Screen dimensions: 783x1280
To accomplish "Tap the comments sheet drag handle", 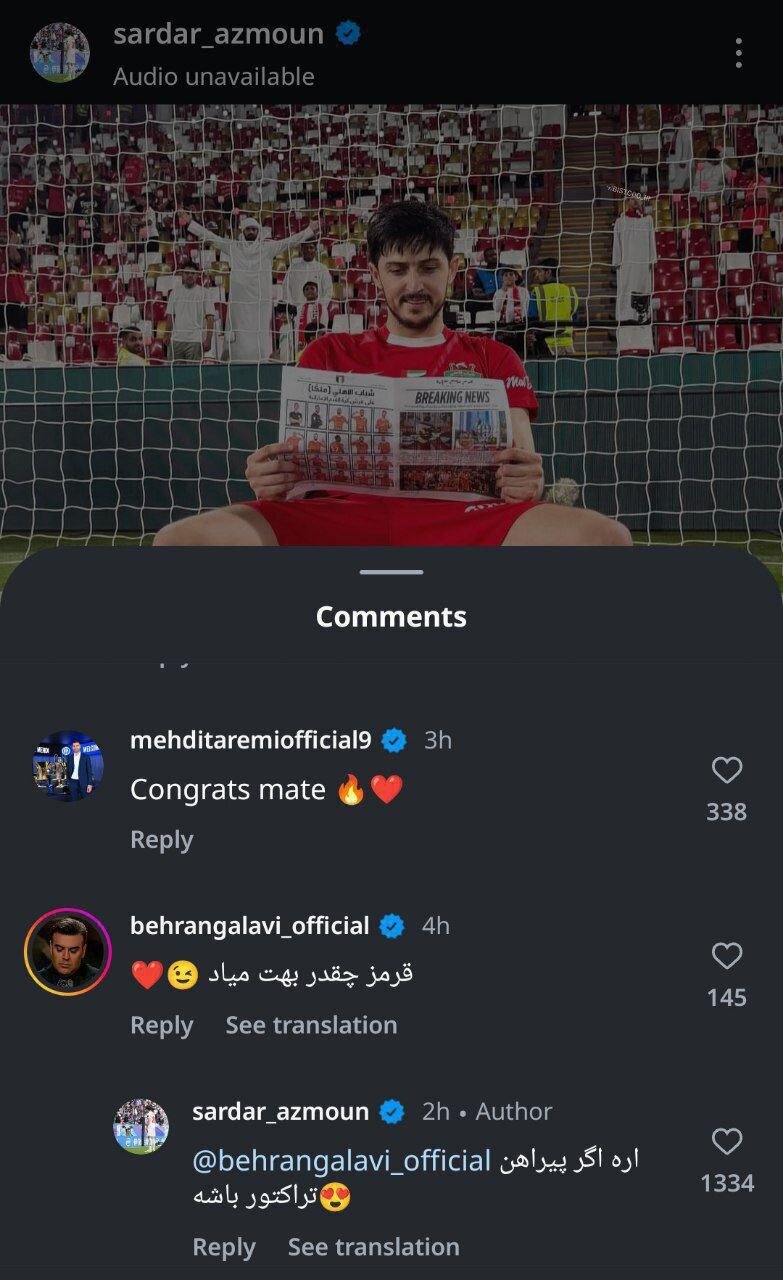I will (x=391, y=572).
